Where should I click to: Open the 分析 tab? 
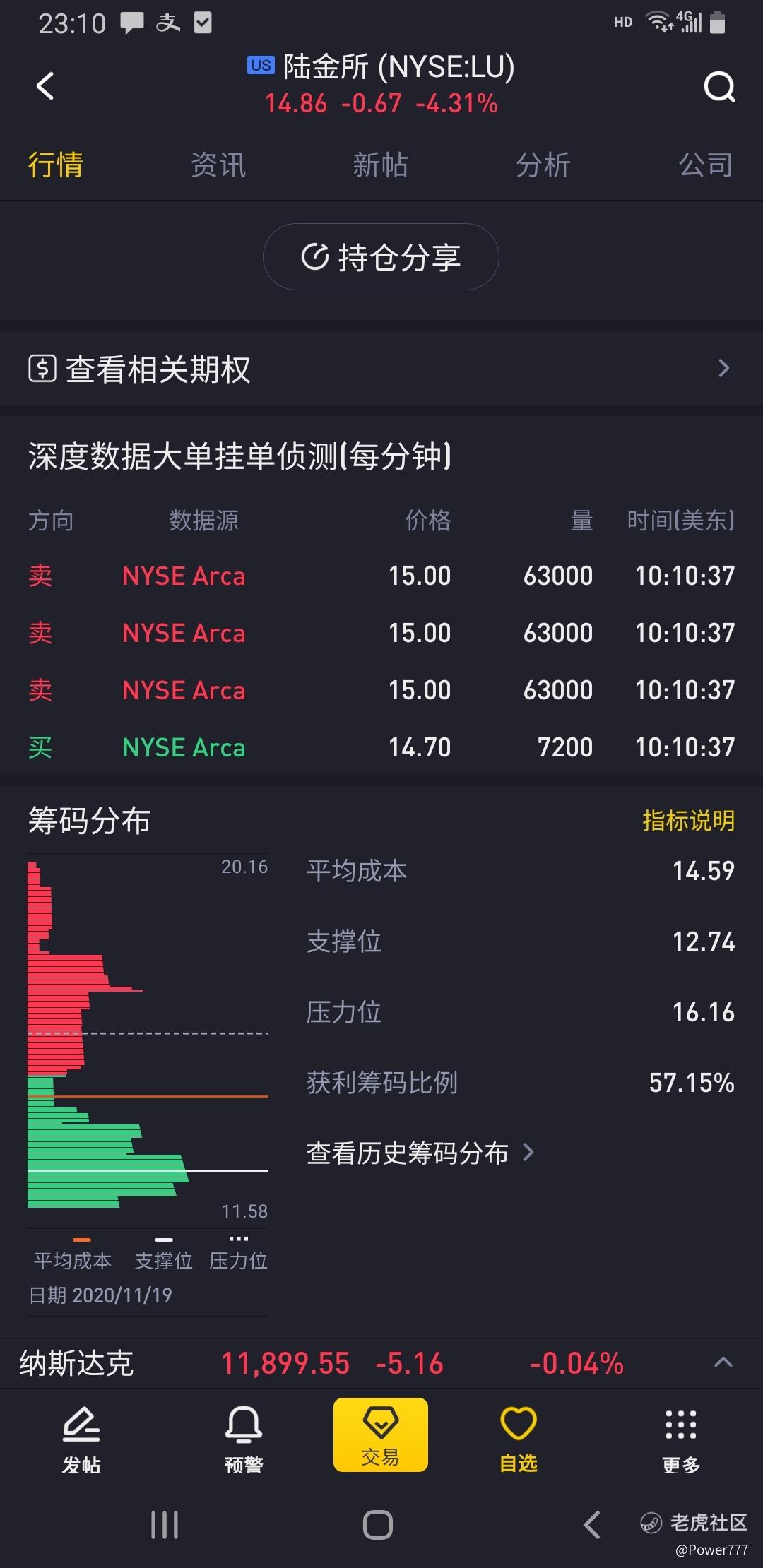pyautogui.click(x=543, y=165)
